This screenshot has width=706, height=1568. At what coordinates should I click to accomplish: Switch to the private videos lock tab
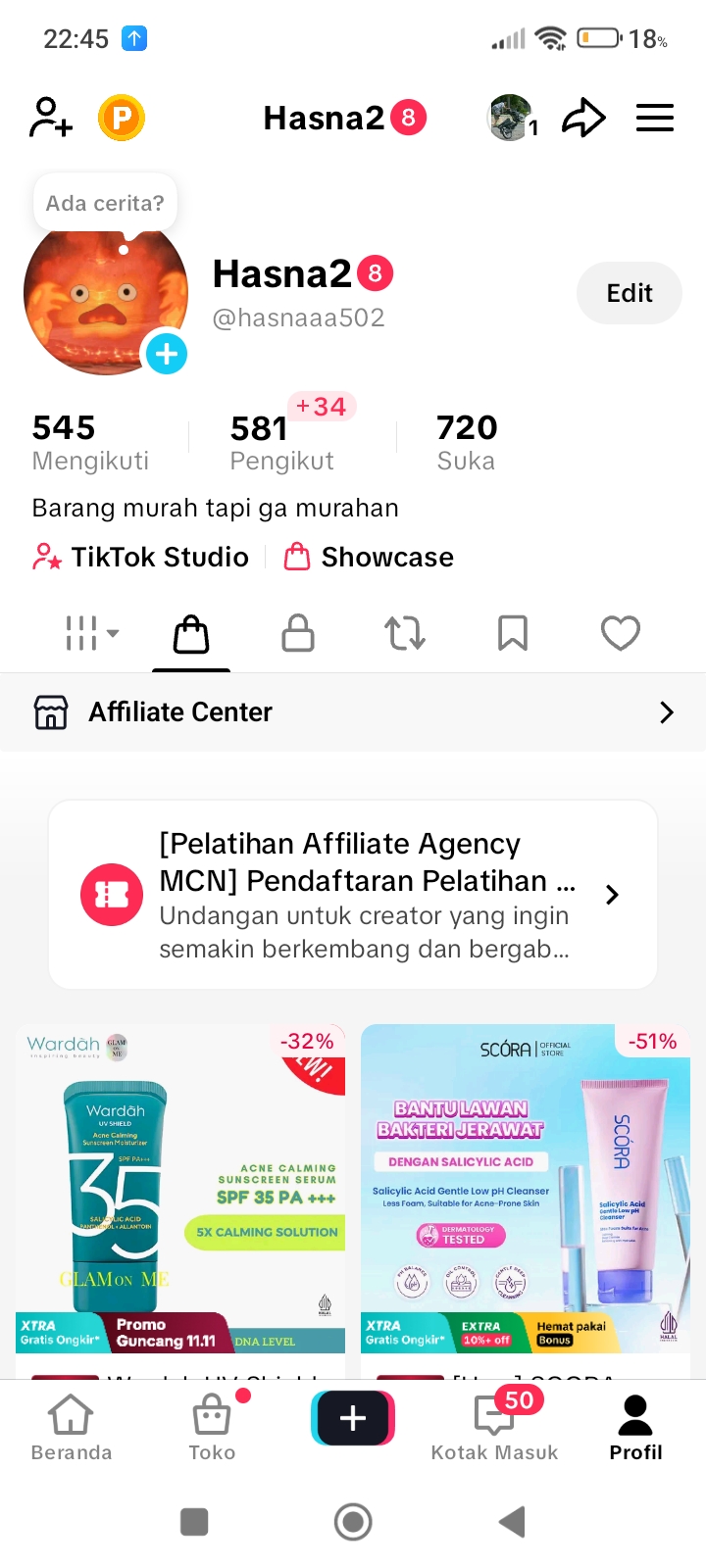tap(298, 633)
